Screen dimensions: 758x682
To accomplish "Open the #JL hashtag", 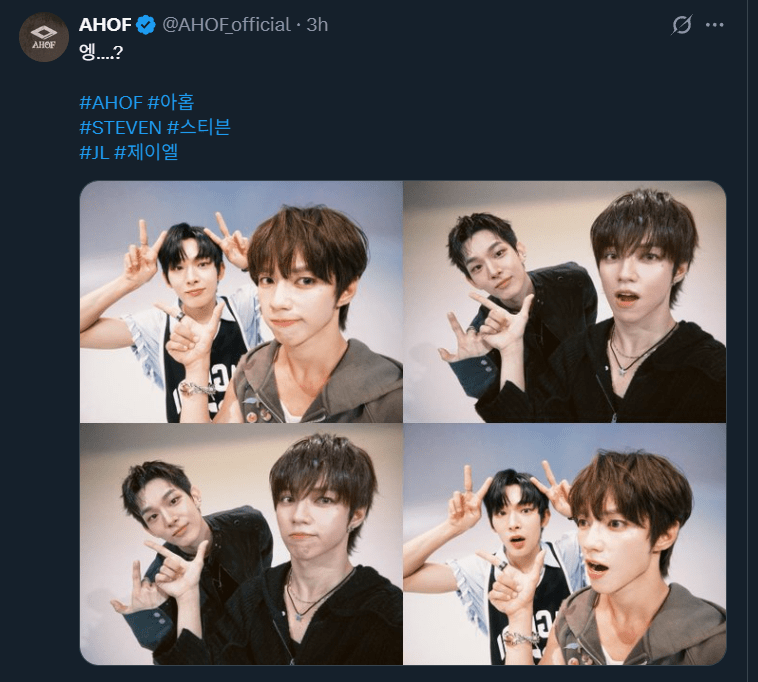I will pyautogui.click(x=93, y=153).
